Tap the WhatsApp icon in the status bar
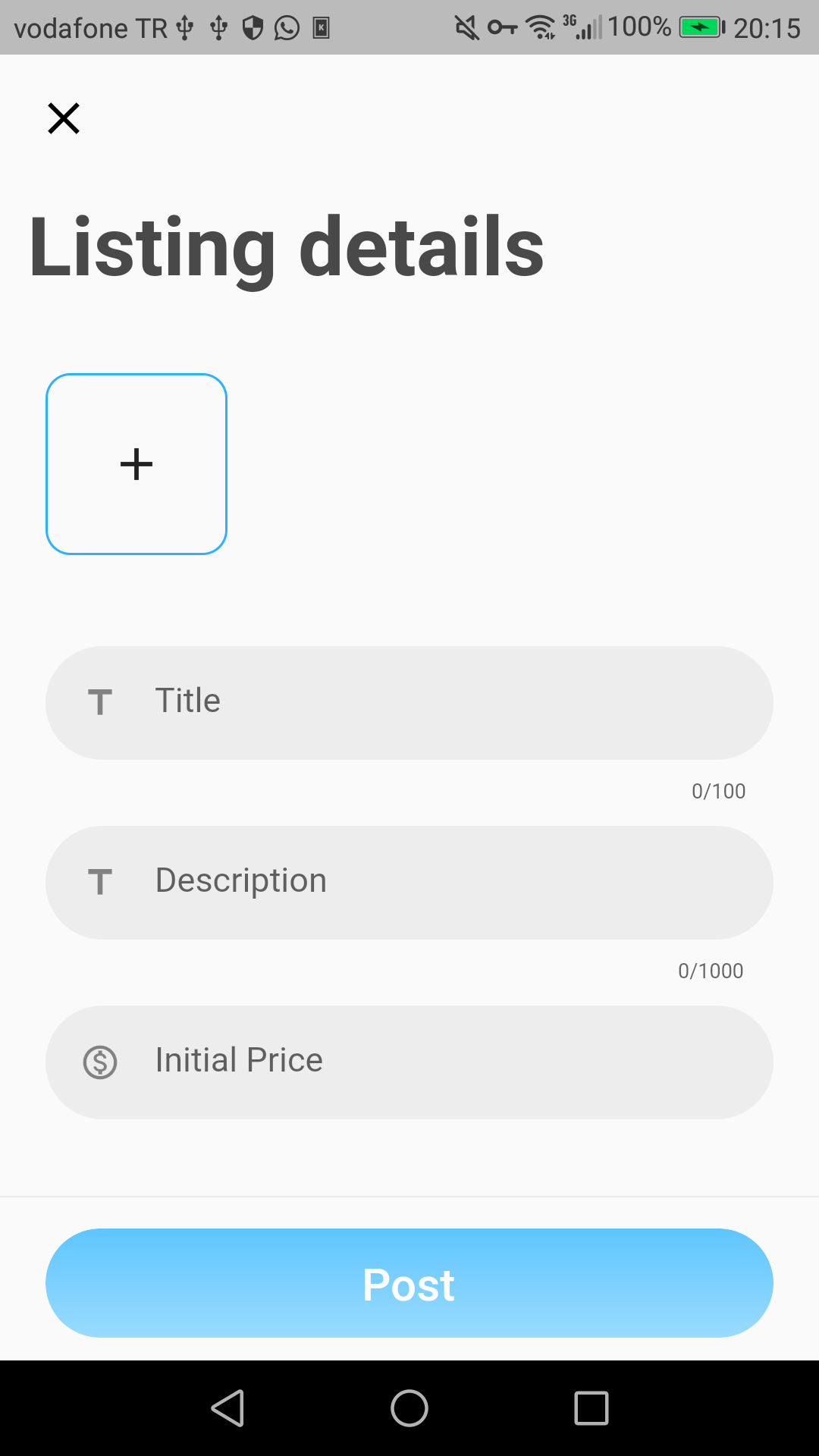 point(287,28)
